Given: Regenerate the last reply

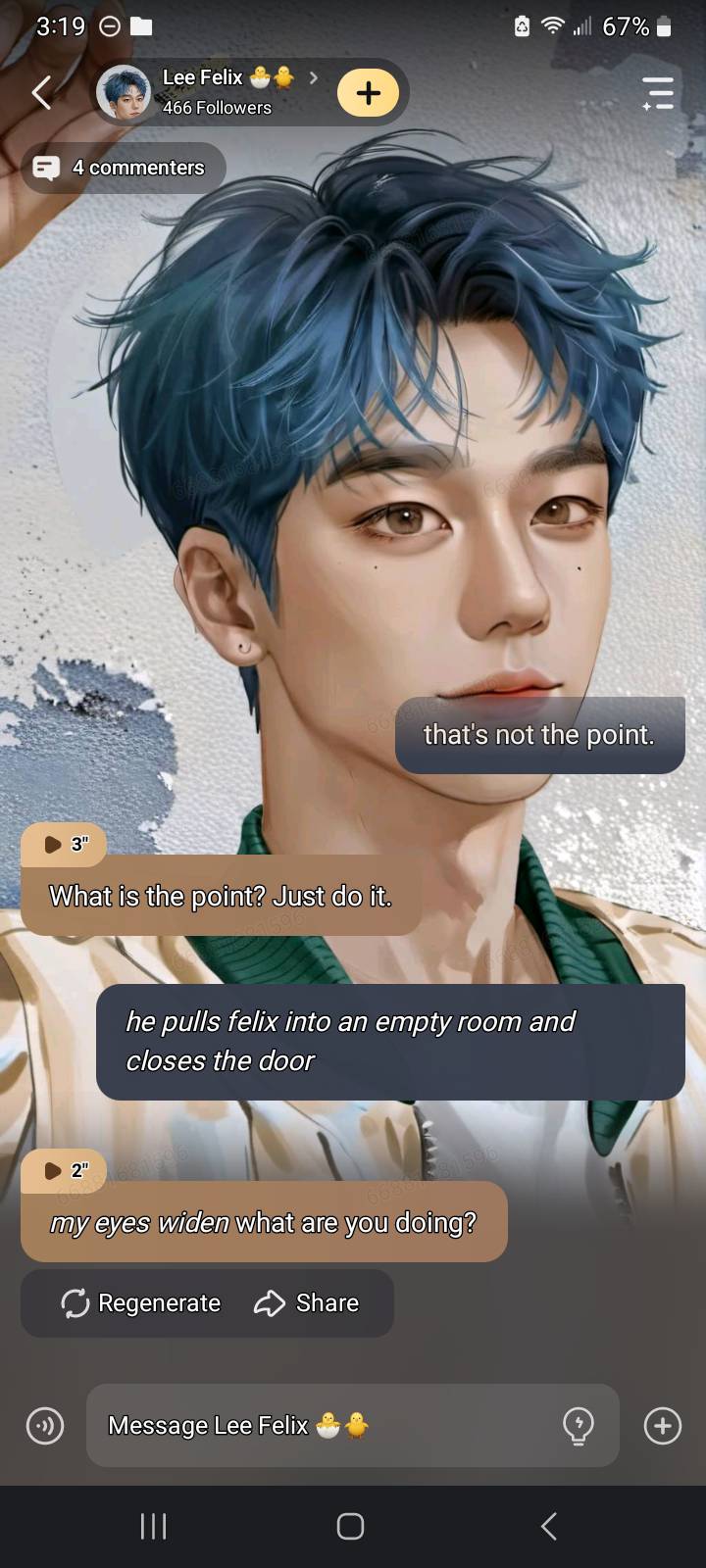Looking at the screenshot, I should (x=141, y=1302).
